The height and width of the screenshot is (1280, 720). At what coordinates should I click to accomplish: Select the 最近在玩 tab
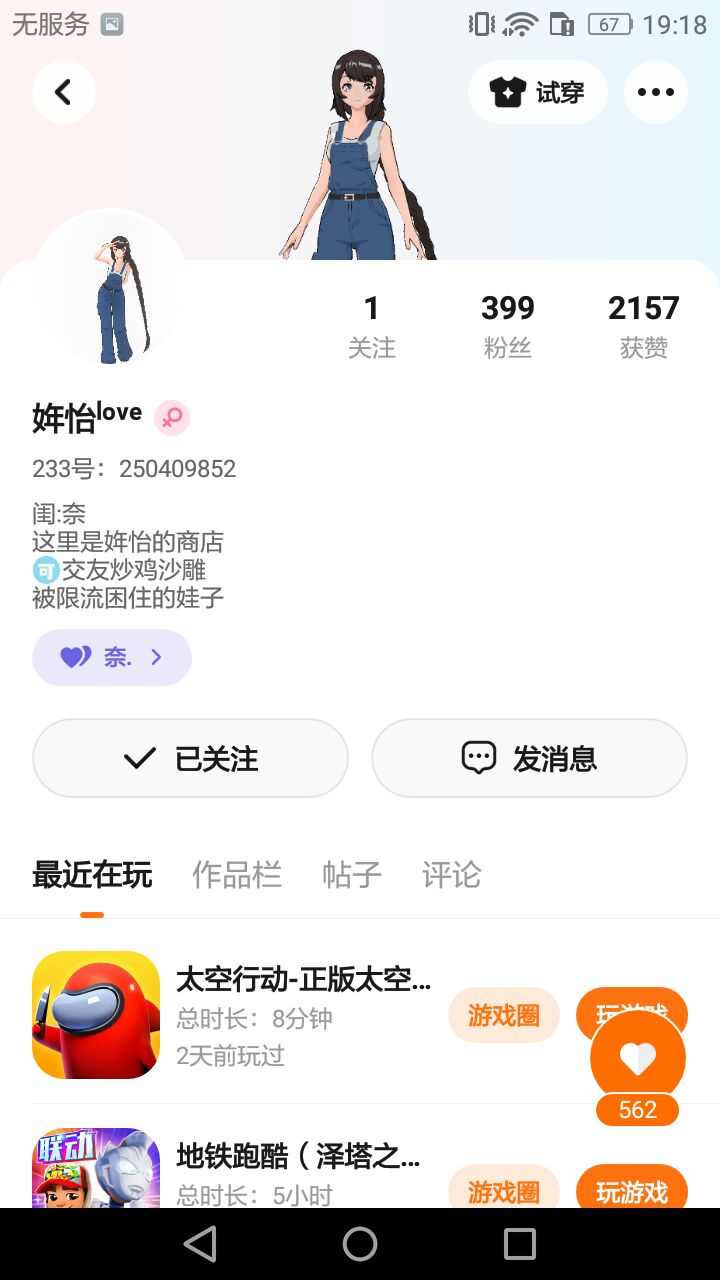pos(92,875)
